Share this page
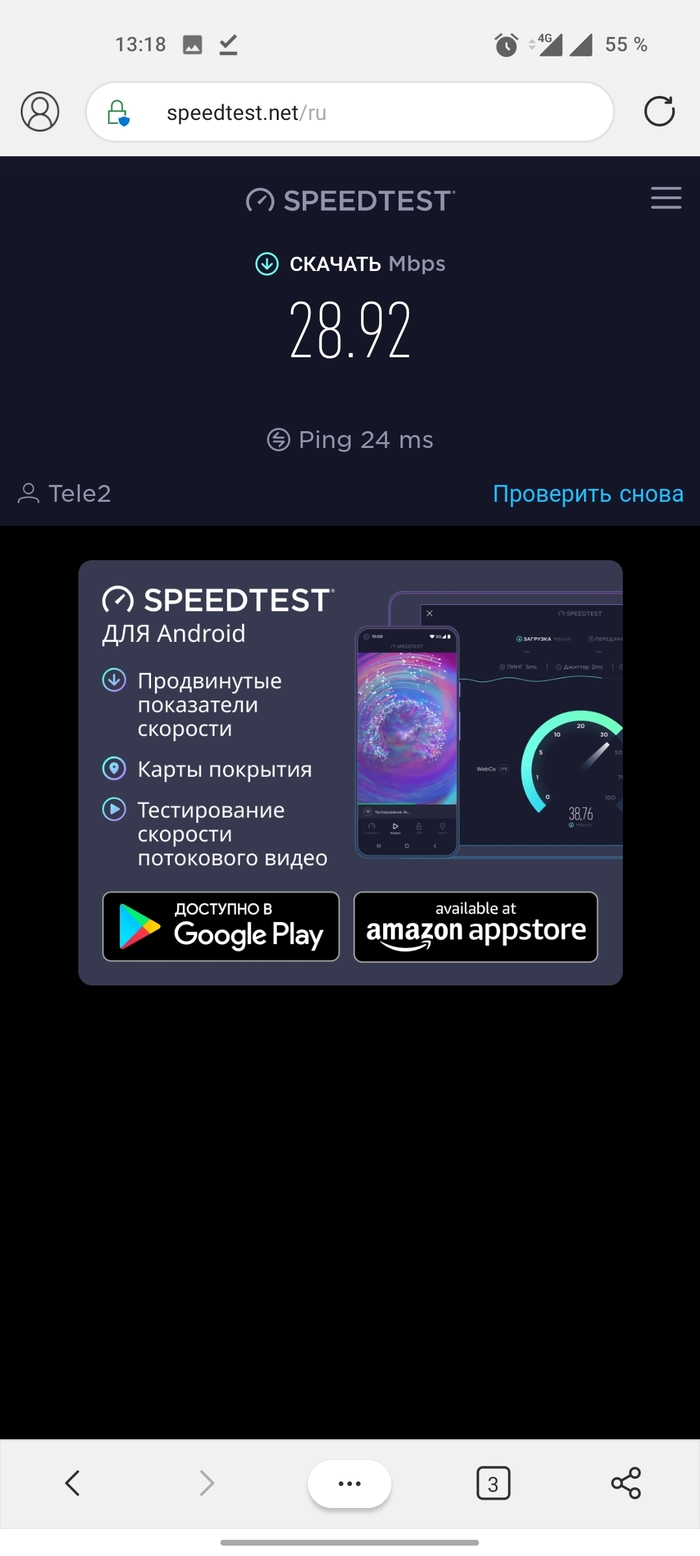This screenshot has height=1556, width=700. (626, 1483)
